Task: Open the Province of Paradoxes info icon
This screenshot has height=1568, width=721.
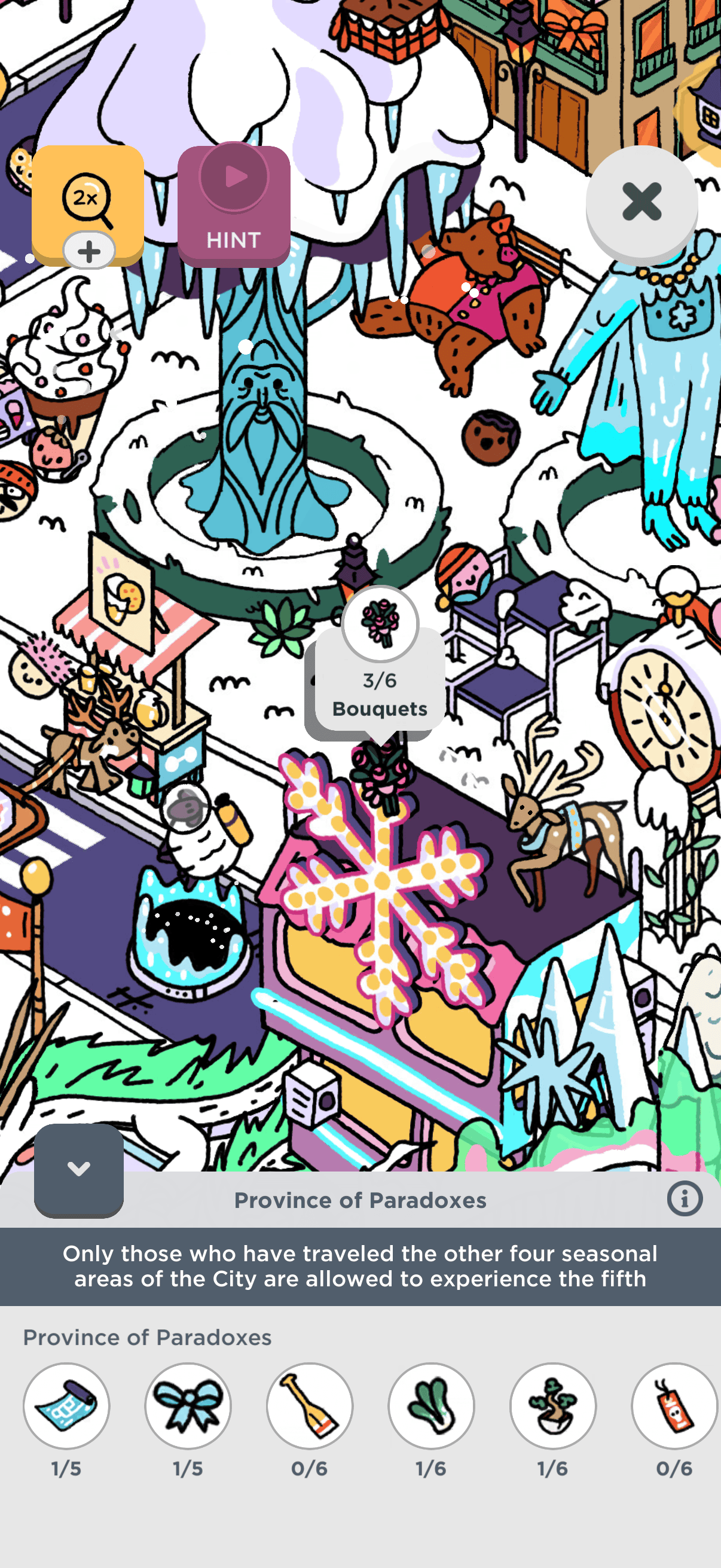Action: click(685, 1199)
